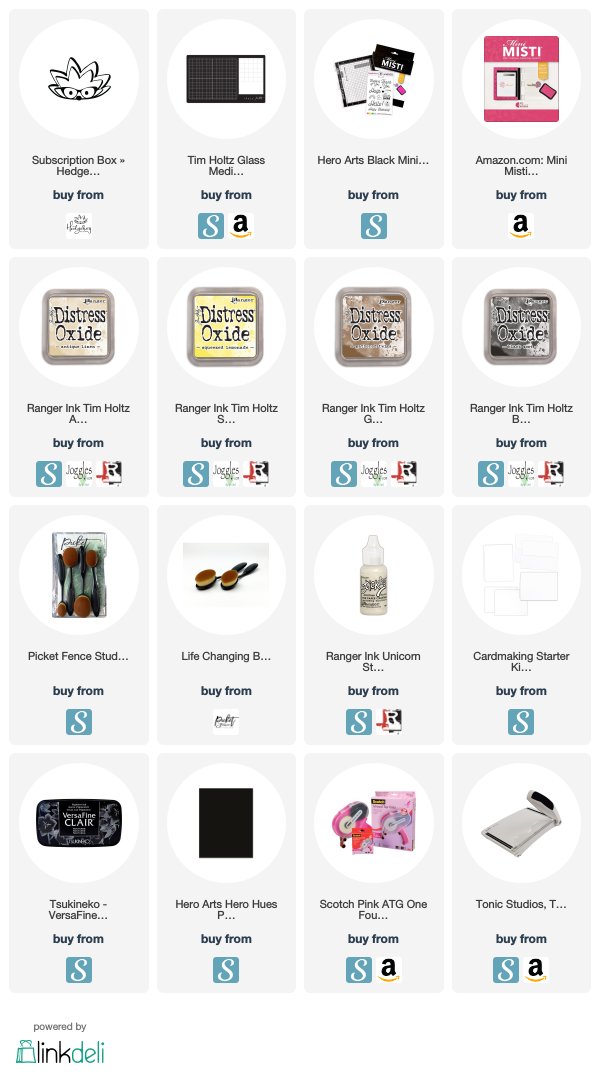View the Cardmaking Starter Kit product
Image resolution: width=600 pixels, height=1073 pixels.
click(521, 575)
